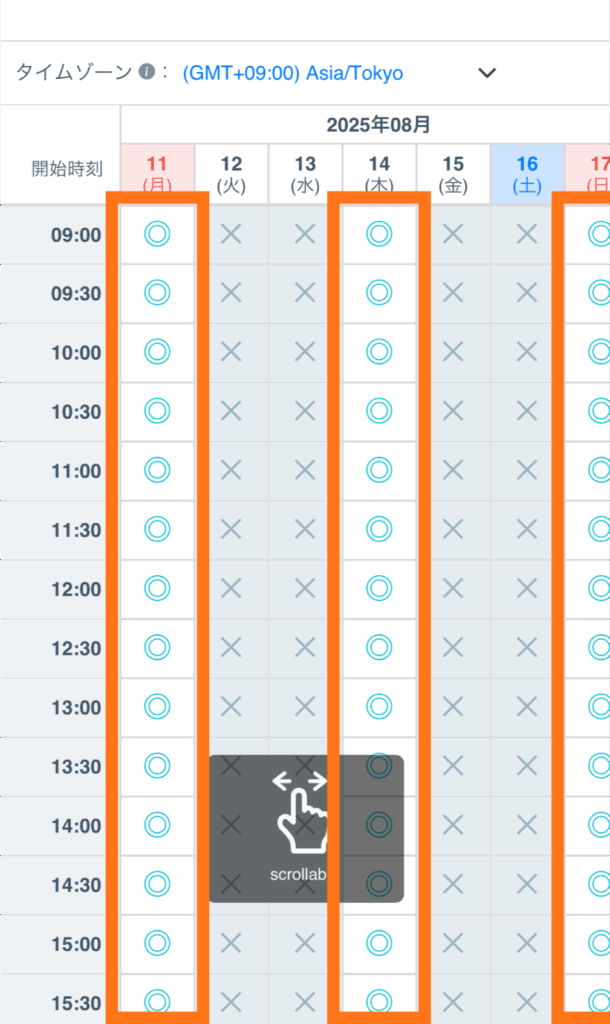
Task: Pick the 13:00 slot on Monday 11
Action: (157, 707)
